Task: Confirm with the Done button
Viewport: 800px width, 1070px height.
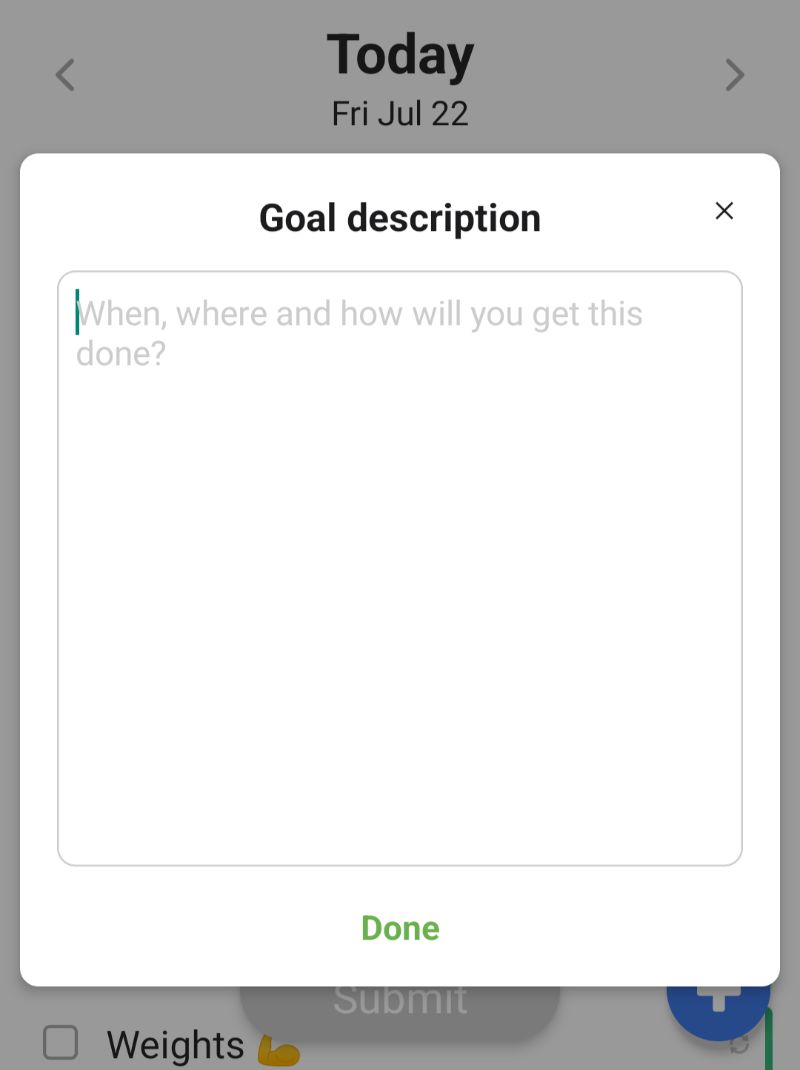Action: click(x=400, y=928)
